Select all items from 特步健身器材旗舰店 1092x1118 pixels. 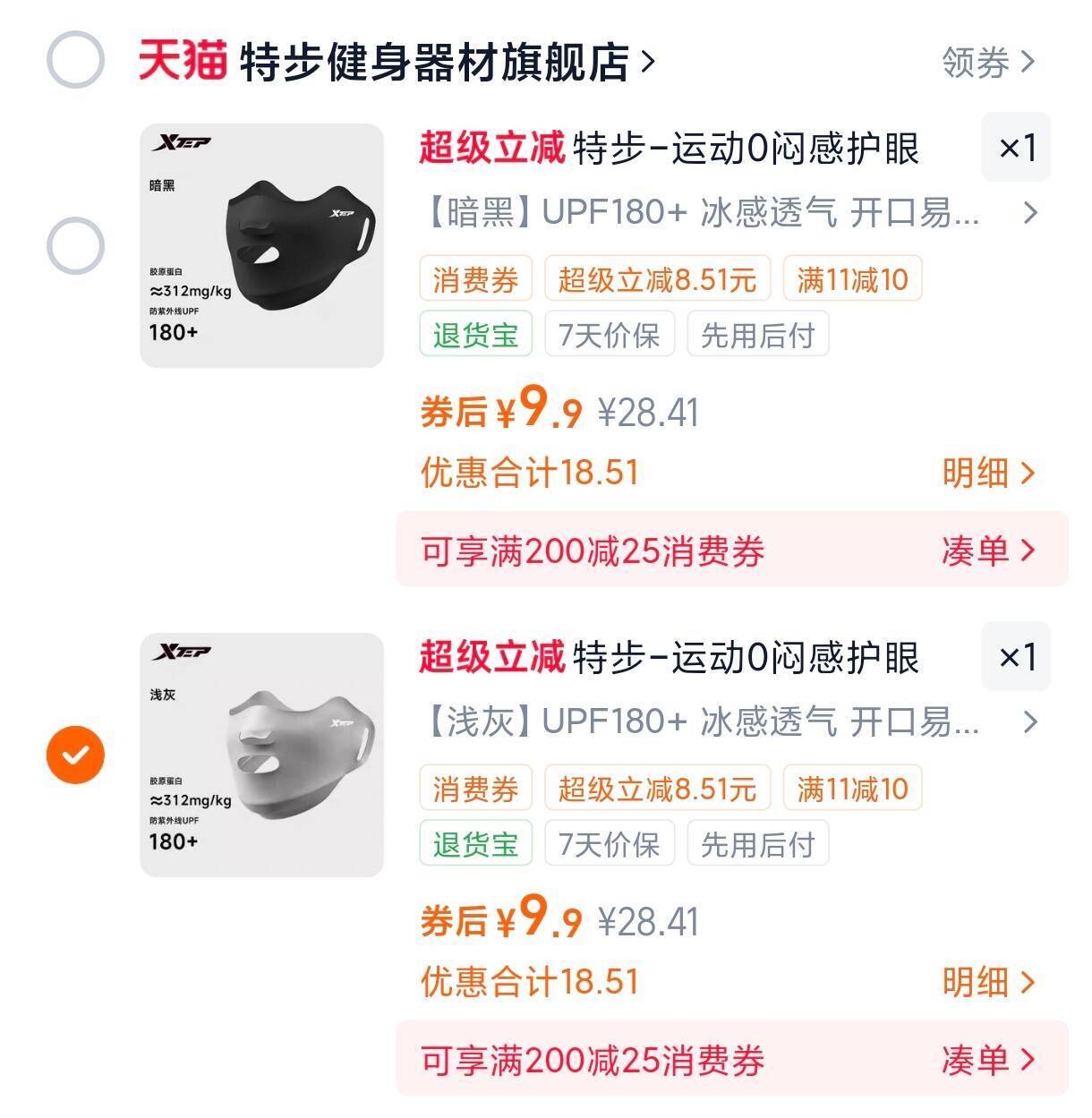(x=75, y=60)
